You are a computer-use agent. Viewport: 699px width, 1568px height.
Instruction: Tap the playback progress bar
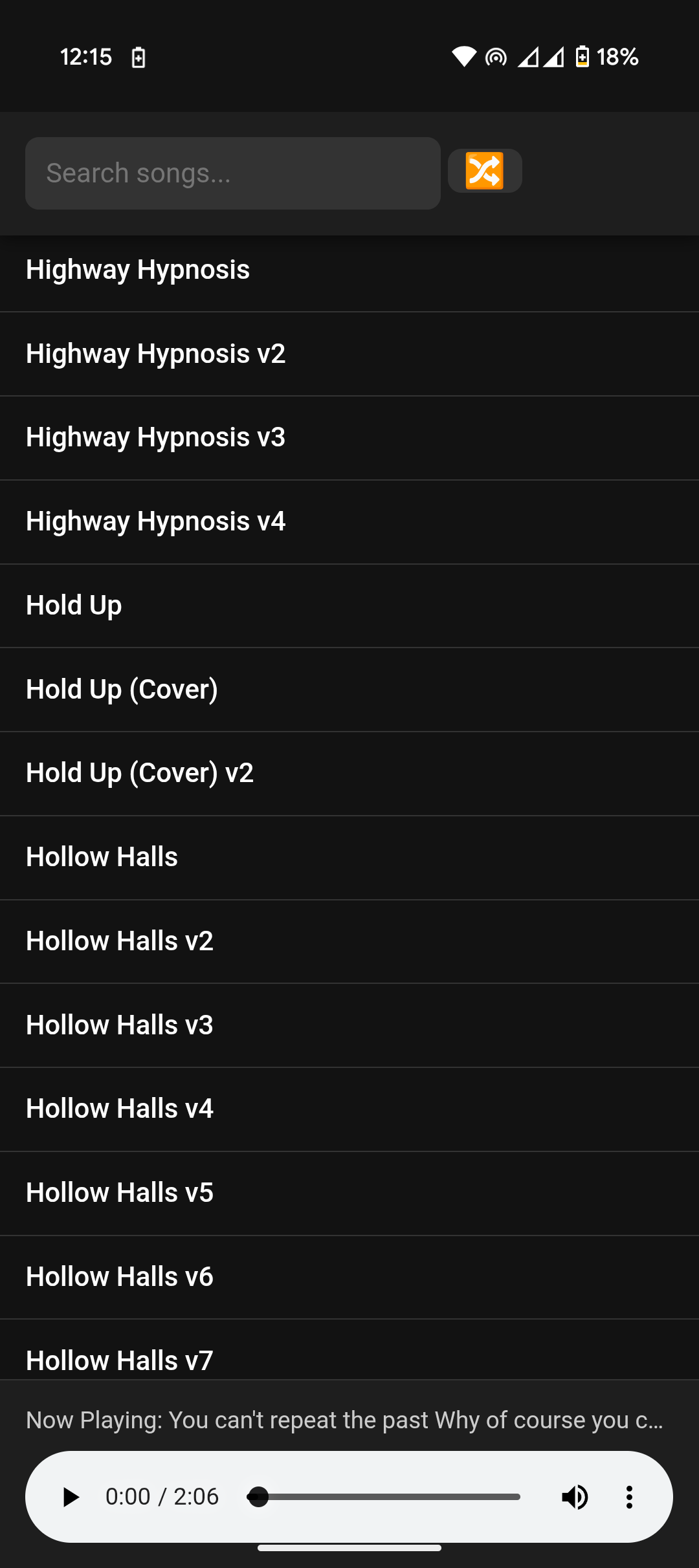[388, 1496]
